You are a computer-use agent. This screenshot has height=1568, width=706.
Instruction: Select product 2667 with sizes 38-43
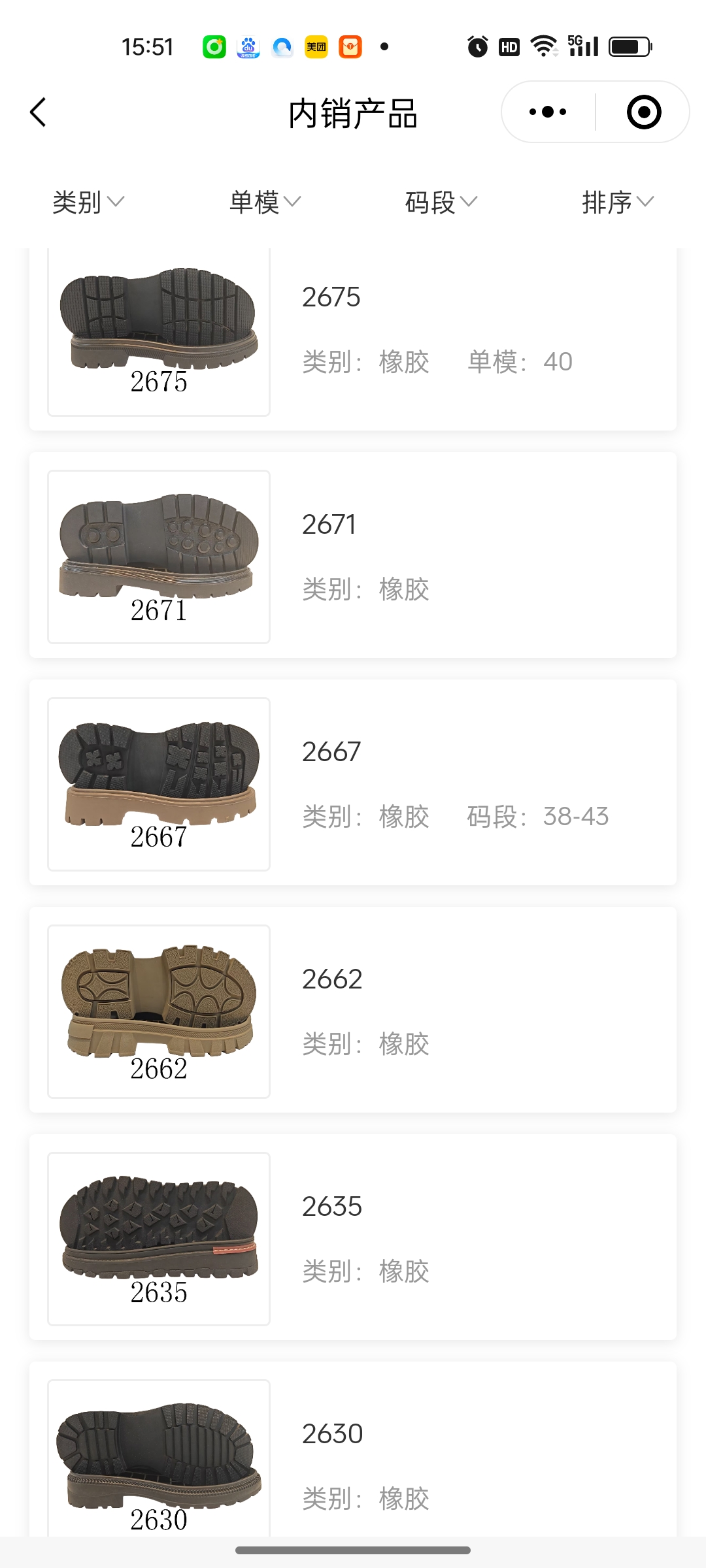pos(353,783)
